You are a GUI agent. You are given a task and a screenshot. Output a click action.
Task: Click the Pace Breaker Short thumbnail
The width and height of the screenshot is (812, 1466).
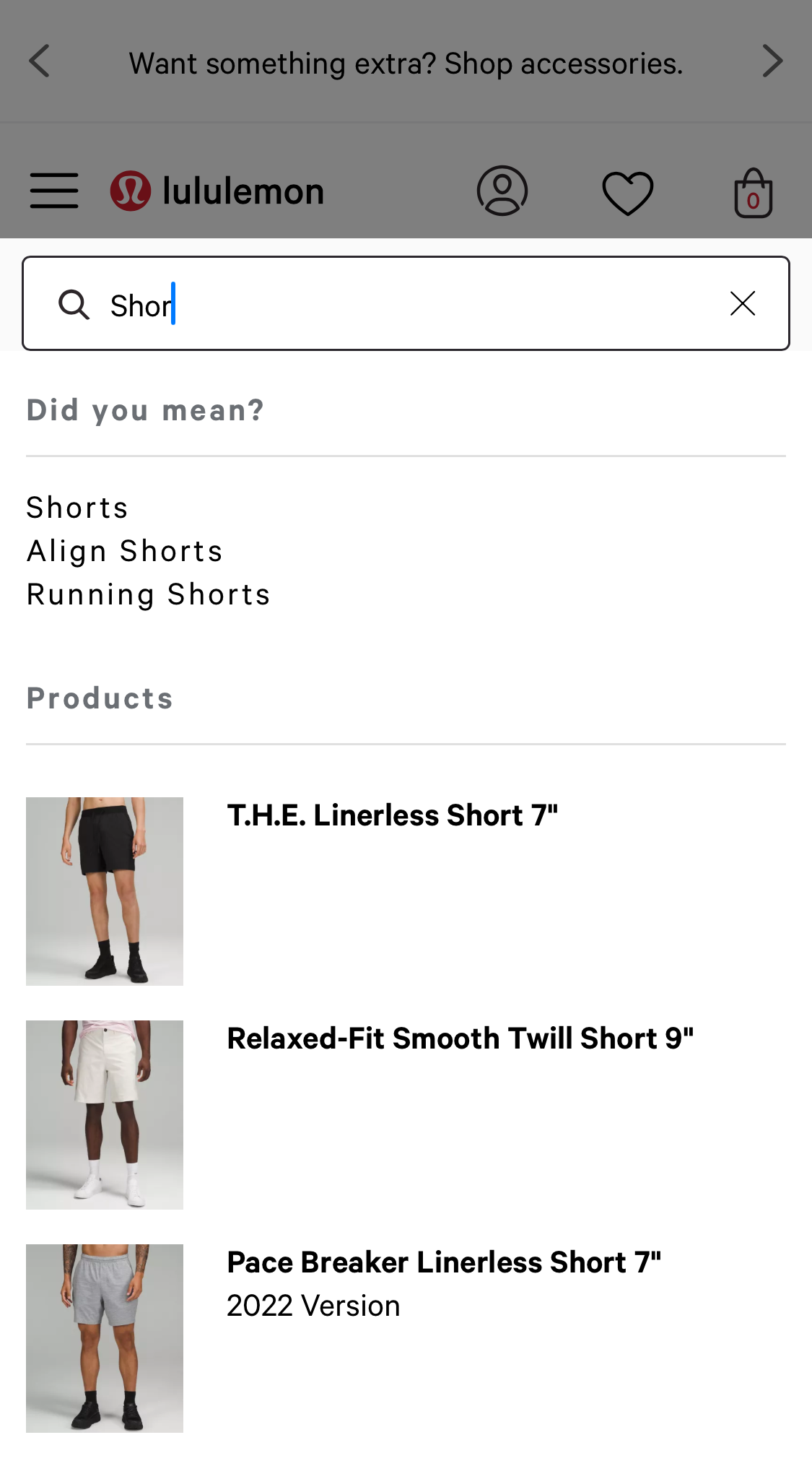pos(104,1338)
